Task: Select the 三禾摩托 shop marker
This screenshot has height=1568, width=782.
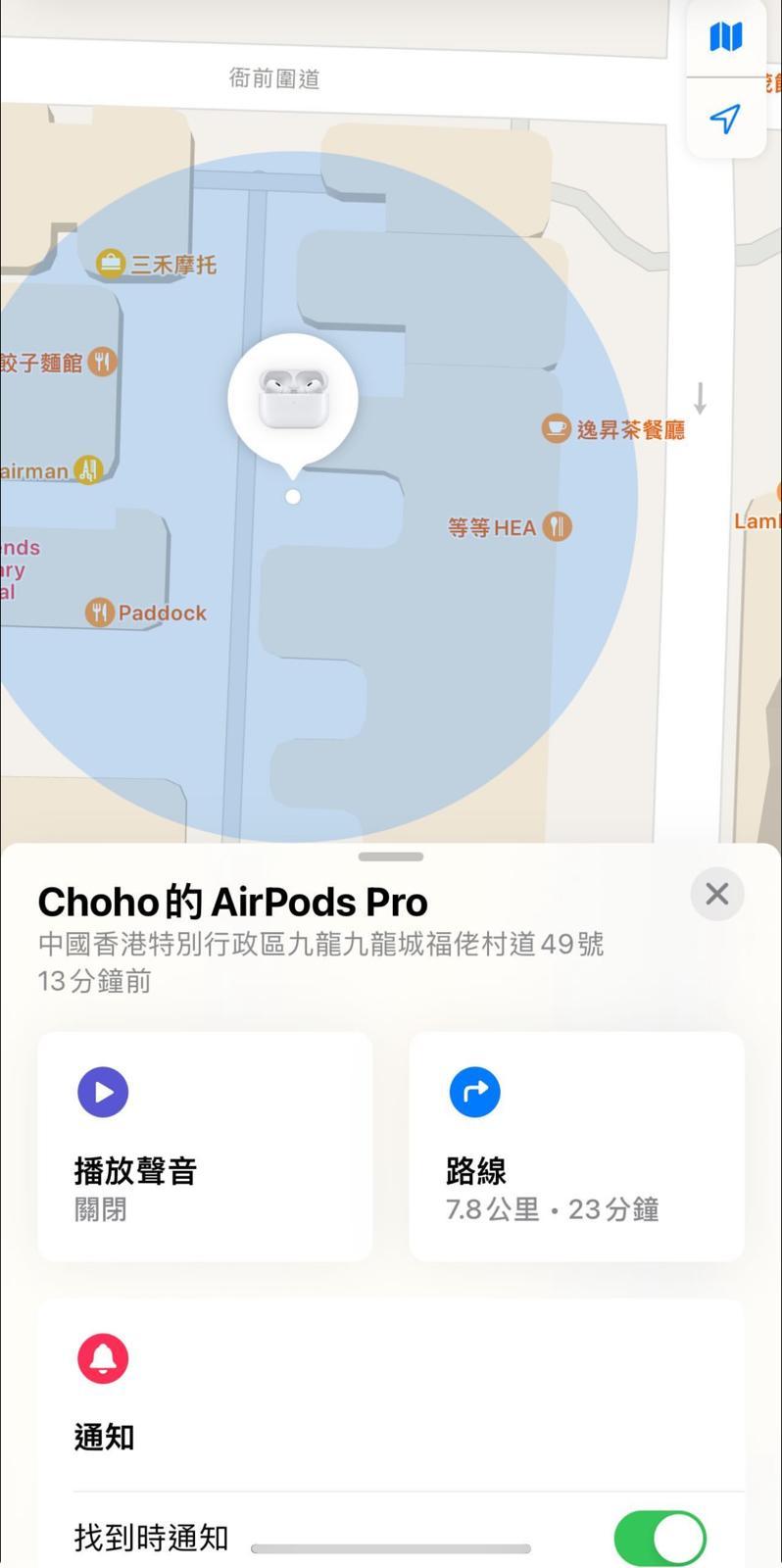Action: click(x=111, y=263)
